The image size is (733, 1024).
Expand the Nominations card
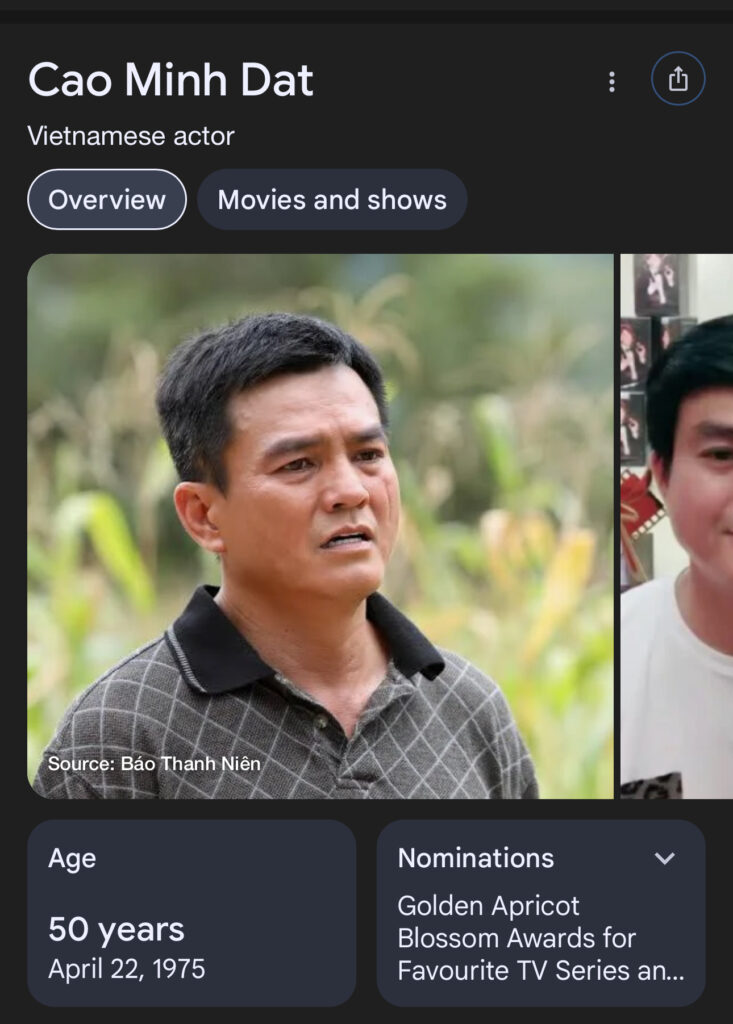[x=664, y=858]
